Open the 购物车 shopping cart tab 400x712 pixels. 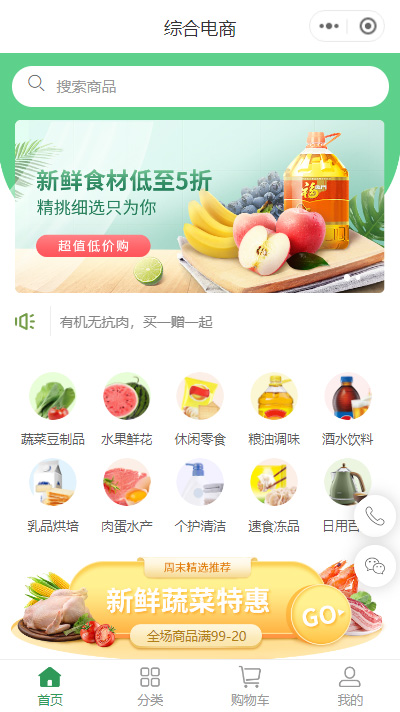pos(250,686)
